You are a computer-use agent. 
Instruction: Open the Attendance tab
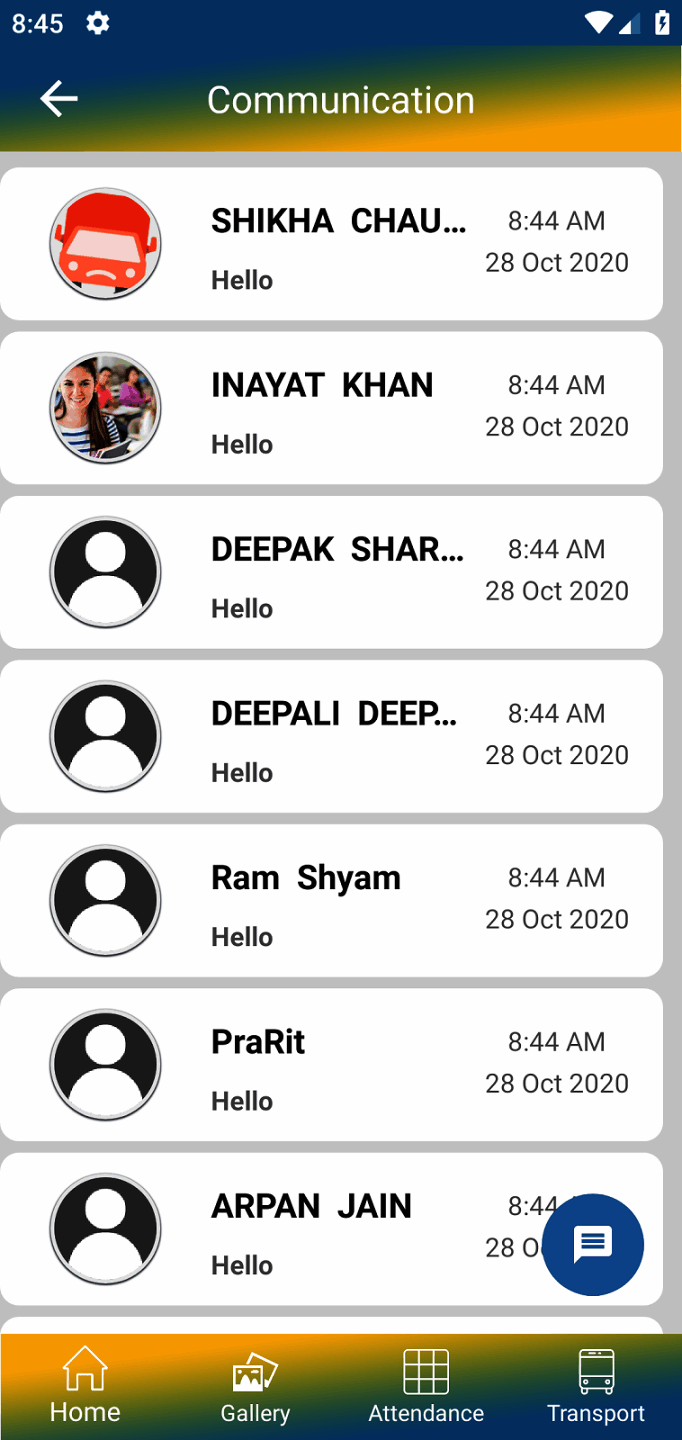(426, 1386)
